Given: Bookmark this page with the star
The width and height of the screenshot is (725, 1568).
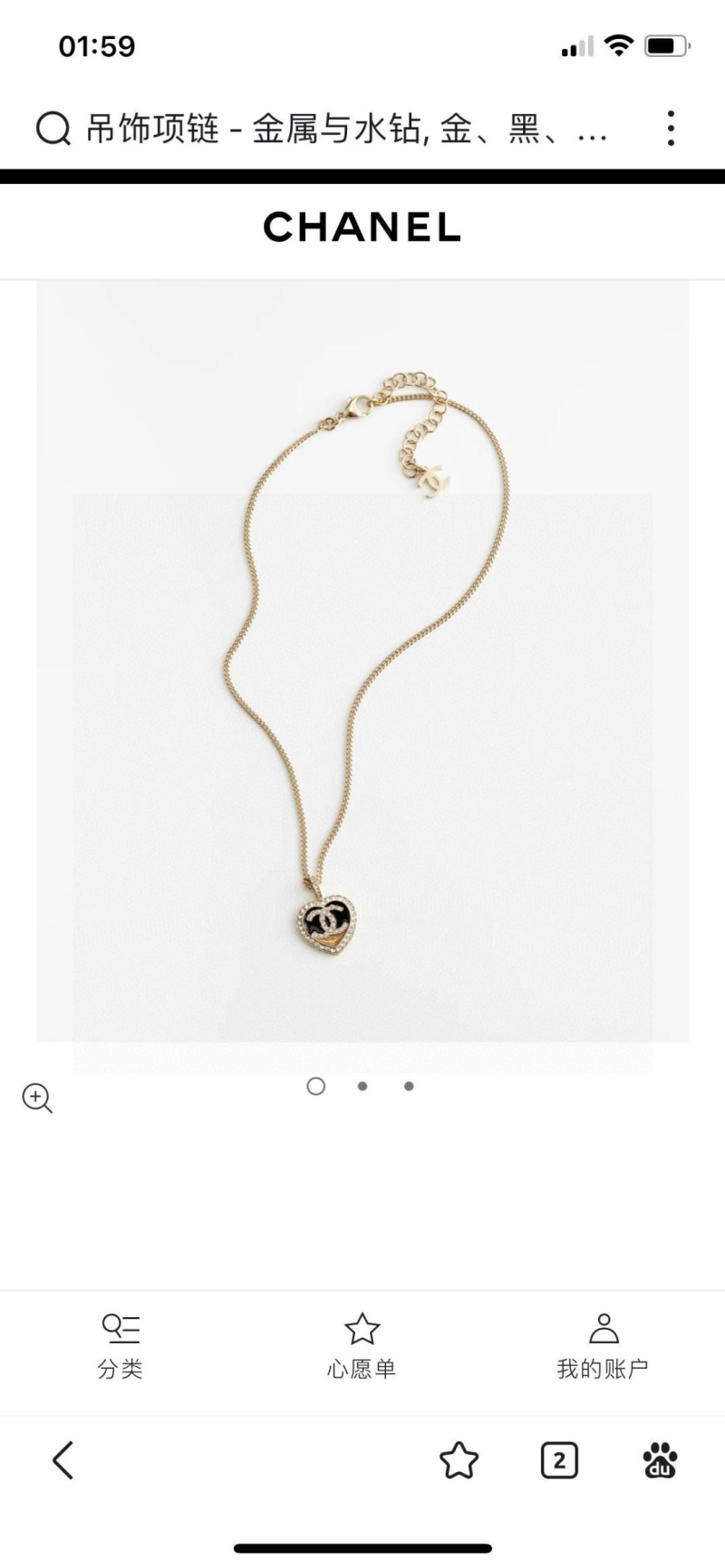Looking at the screenshot, I should pos(459,1460).
